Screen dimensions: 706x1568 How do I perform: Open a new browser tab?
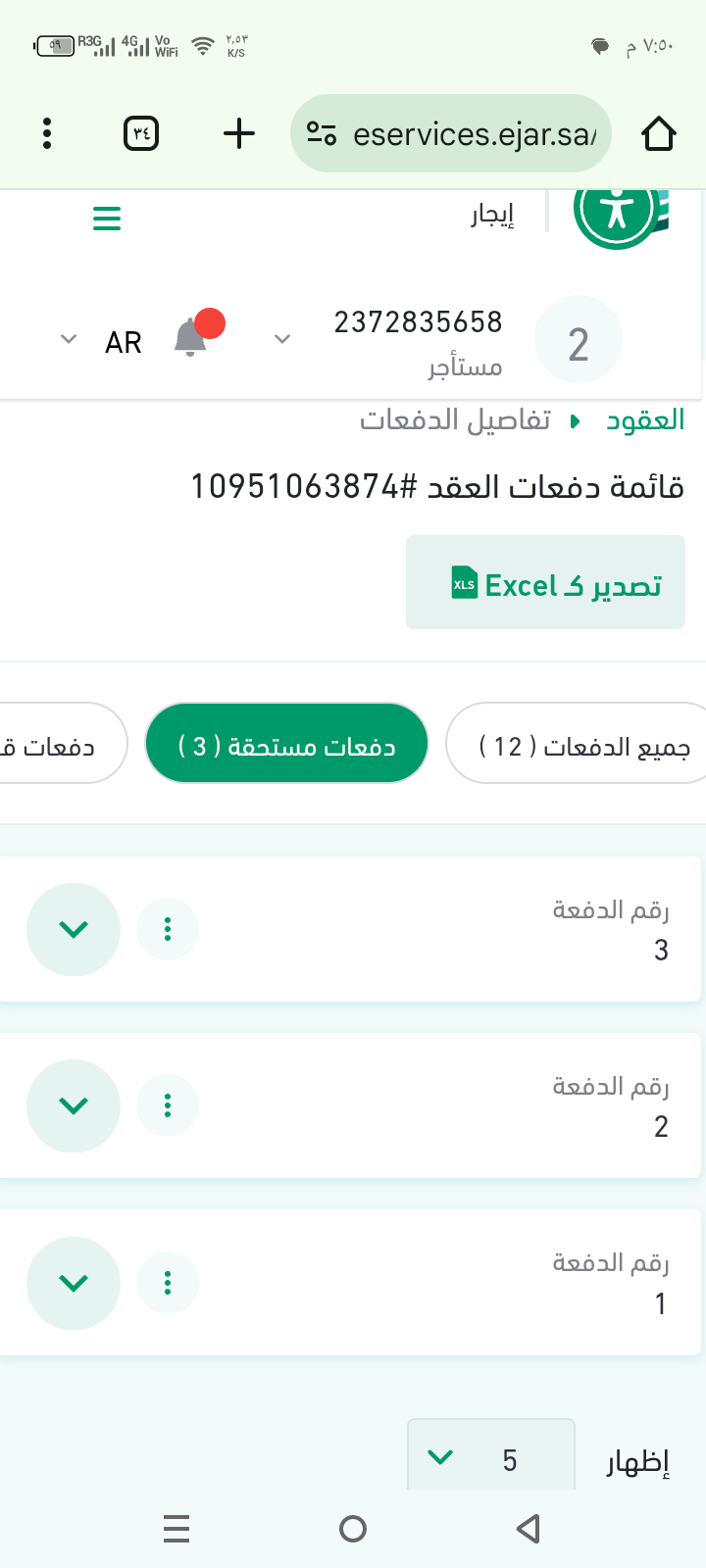tap(239, 133)
